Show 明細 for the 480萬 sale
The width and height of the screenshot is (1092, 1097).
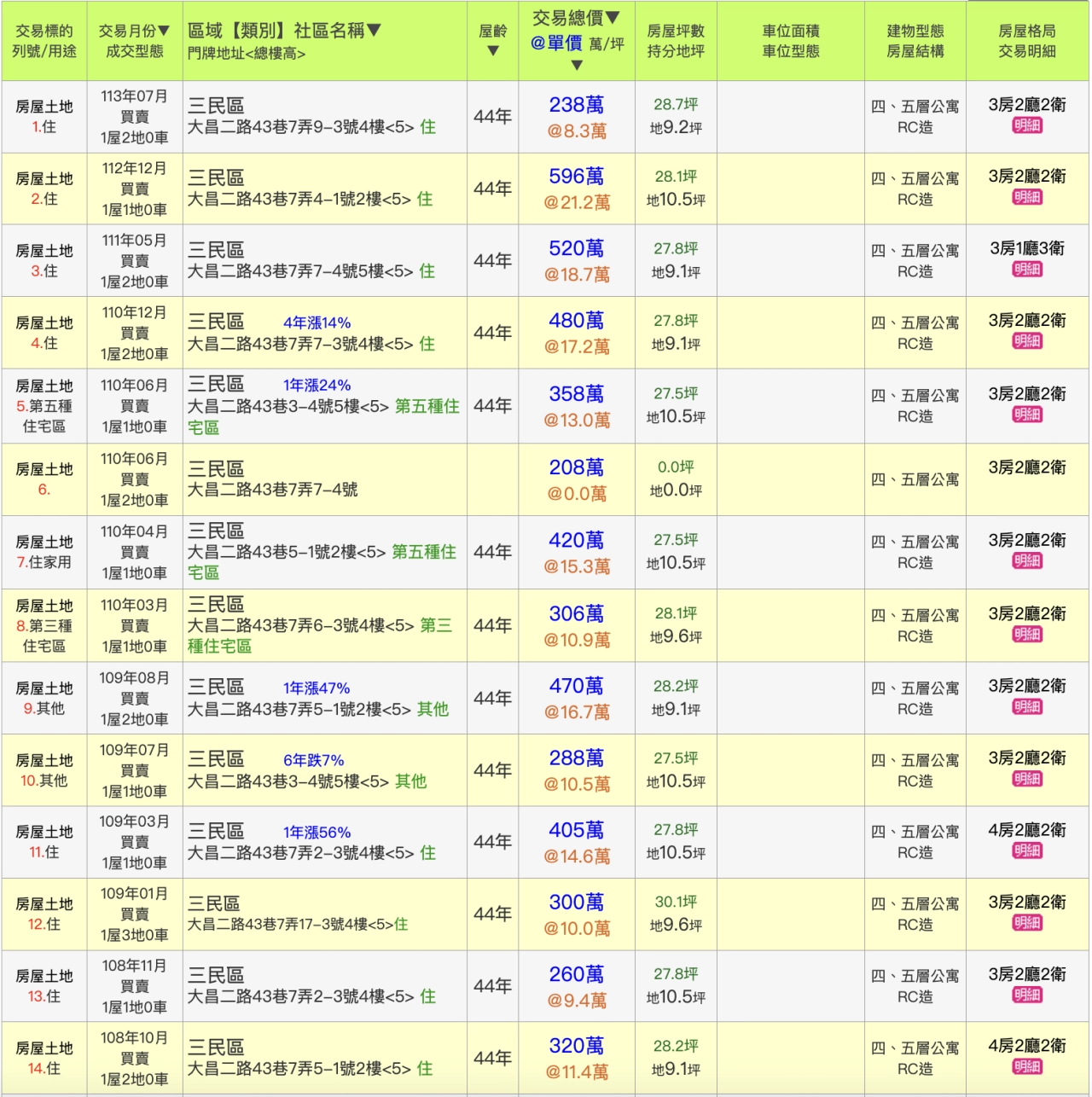1027,341
